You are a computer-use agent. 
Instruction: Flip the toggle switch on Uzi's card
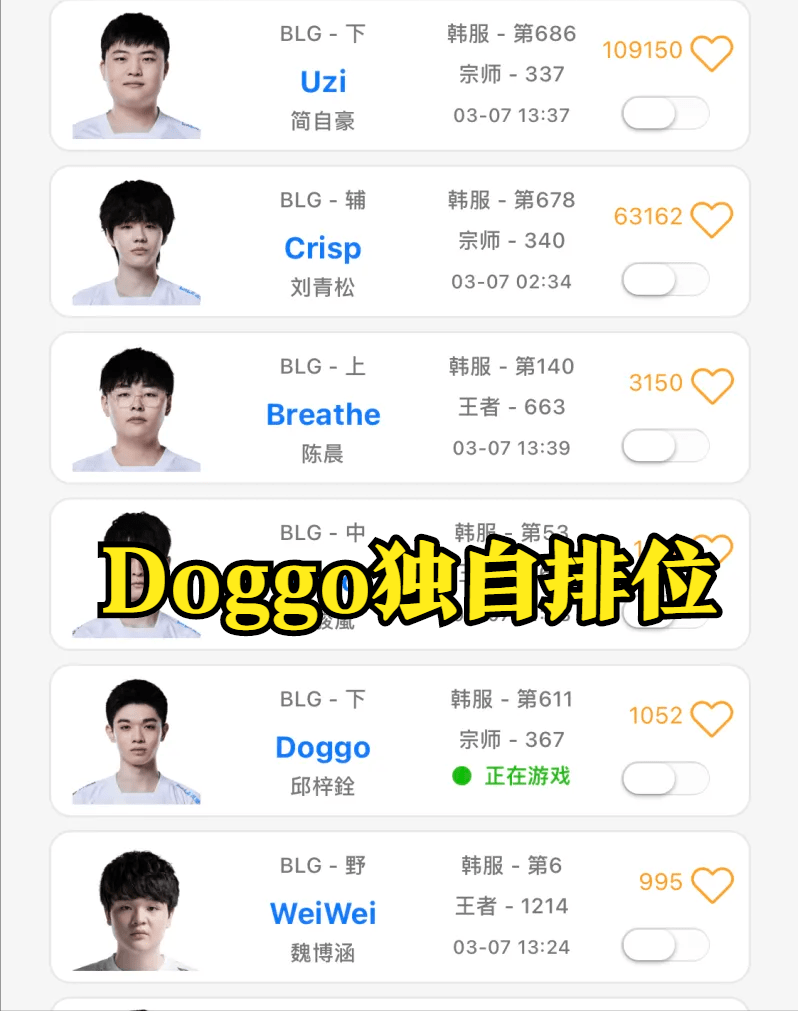click(x=665, y=112)
